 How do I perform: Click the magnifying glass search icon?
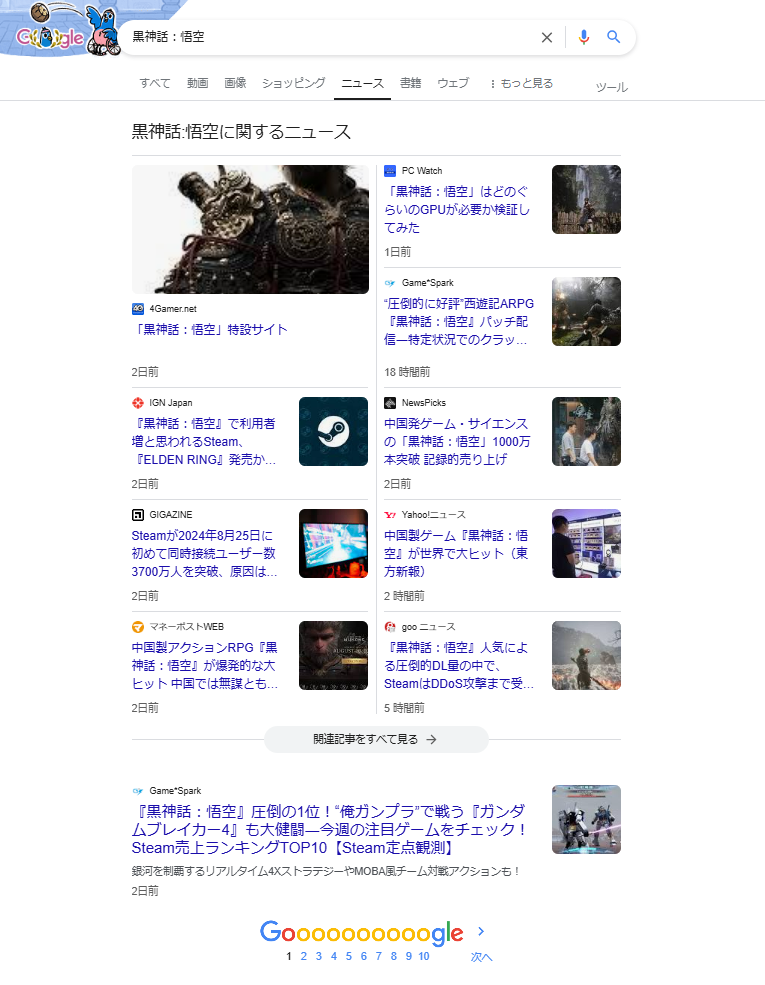point(613,36)
